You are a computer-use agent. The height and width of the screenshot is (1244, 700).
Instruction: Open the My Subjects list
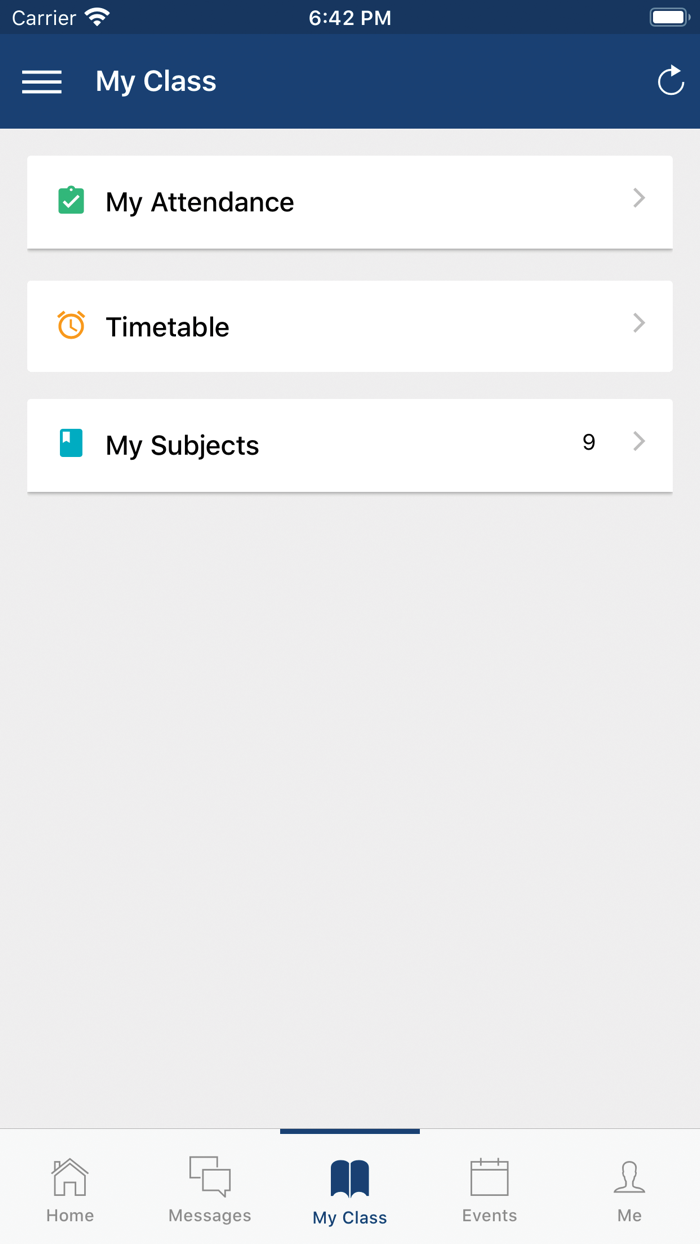coord(349,445)
